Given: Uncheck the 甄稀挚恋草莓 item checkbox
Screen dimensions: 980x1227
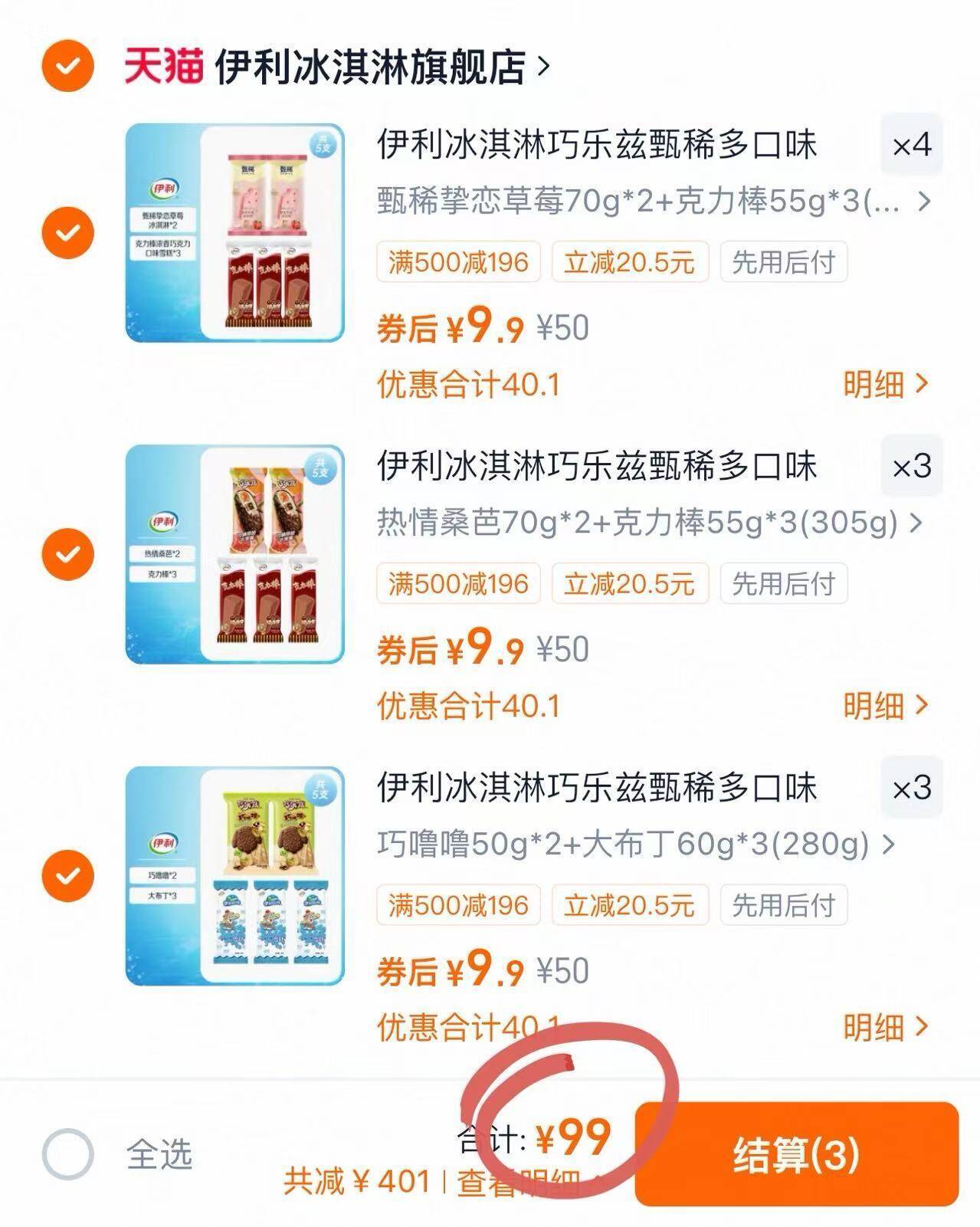Looking at the screenshot, I should point(68,232).
